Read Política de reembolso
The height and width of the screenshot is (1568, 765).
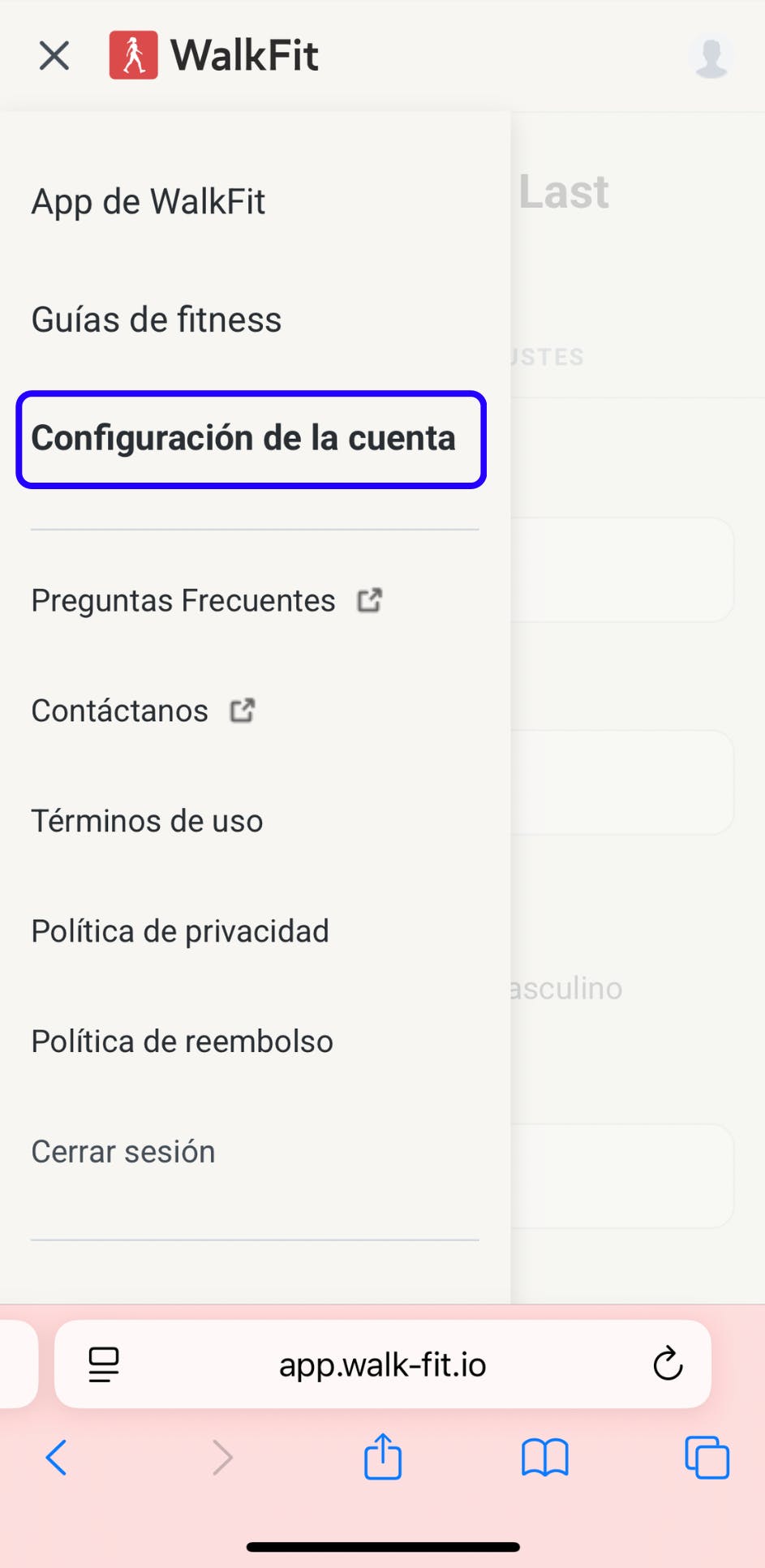tap(182, 1042)
